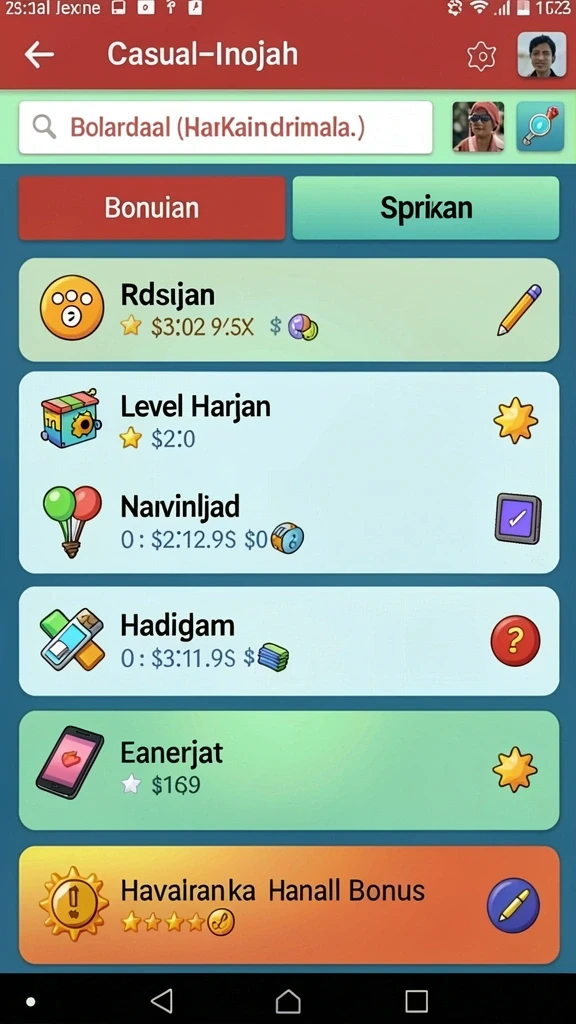Open the Rdsijan card
The image size is (576, 1024).
point(289,310)
